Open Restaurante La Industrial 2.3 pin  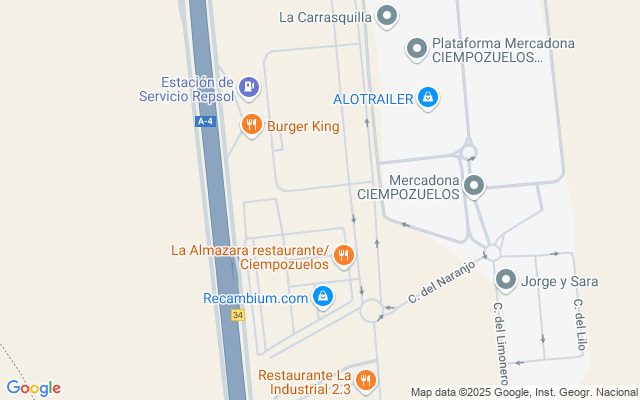pos(366,380)
